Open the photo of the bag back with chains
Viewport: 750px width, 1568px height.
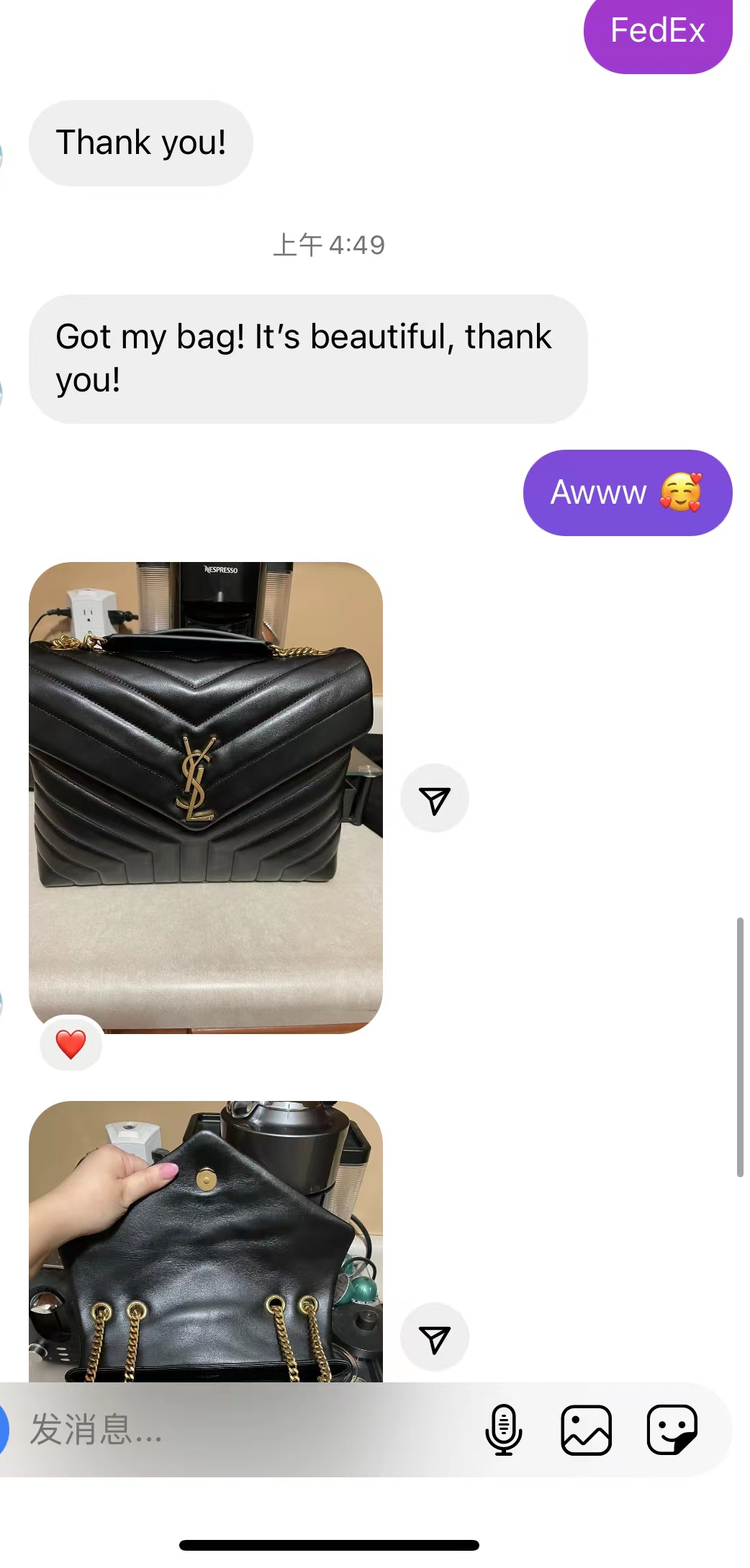tap(206, 1241)
